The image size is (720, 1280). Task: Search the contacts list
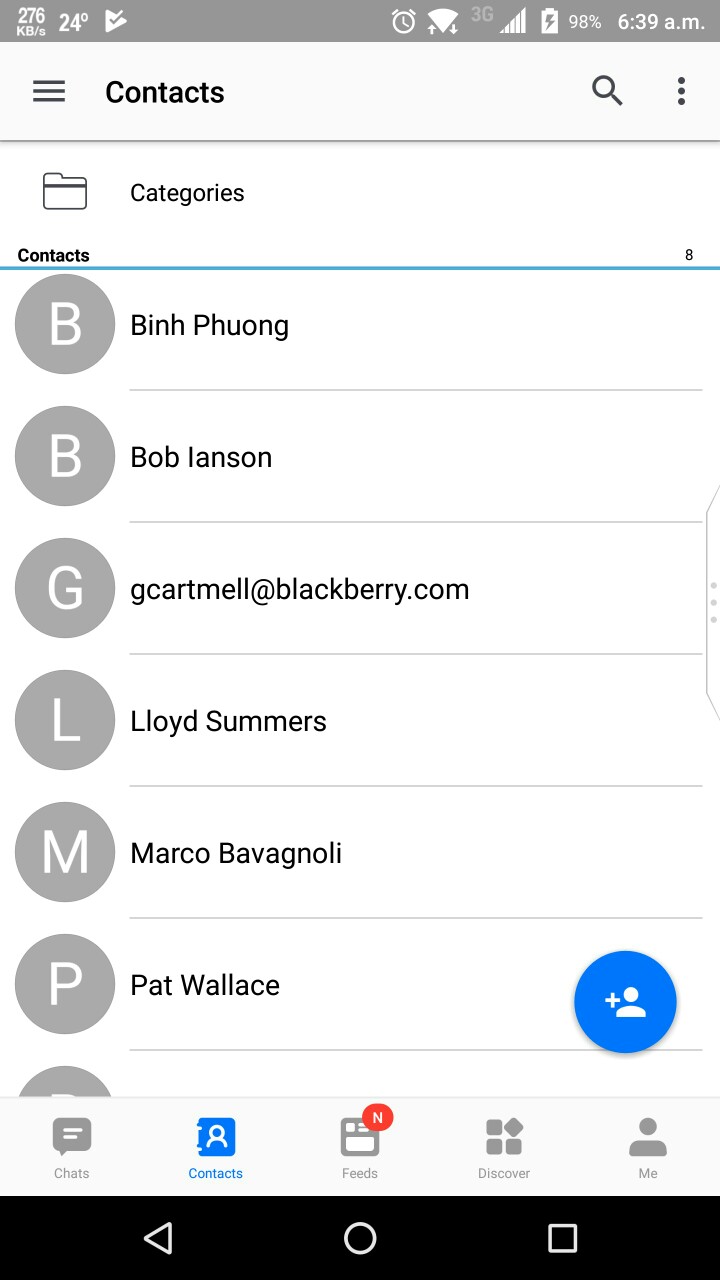point(607,92)
